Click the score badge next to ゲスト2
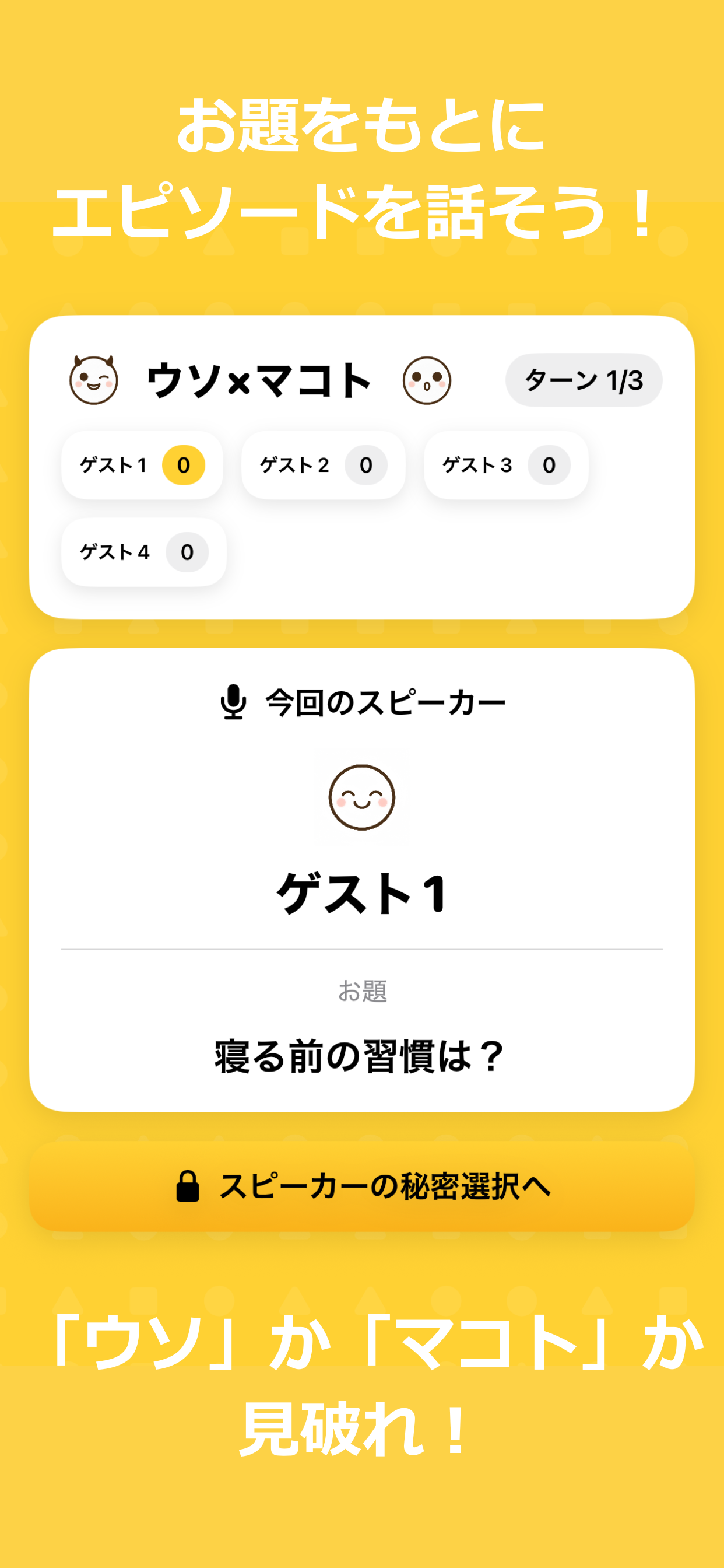 (x=365, y=464)
